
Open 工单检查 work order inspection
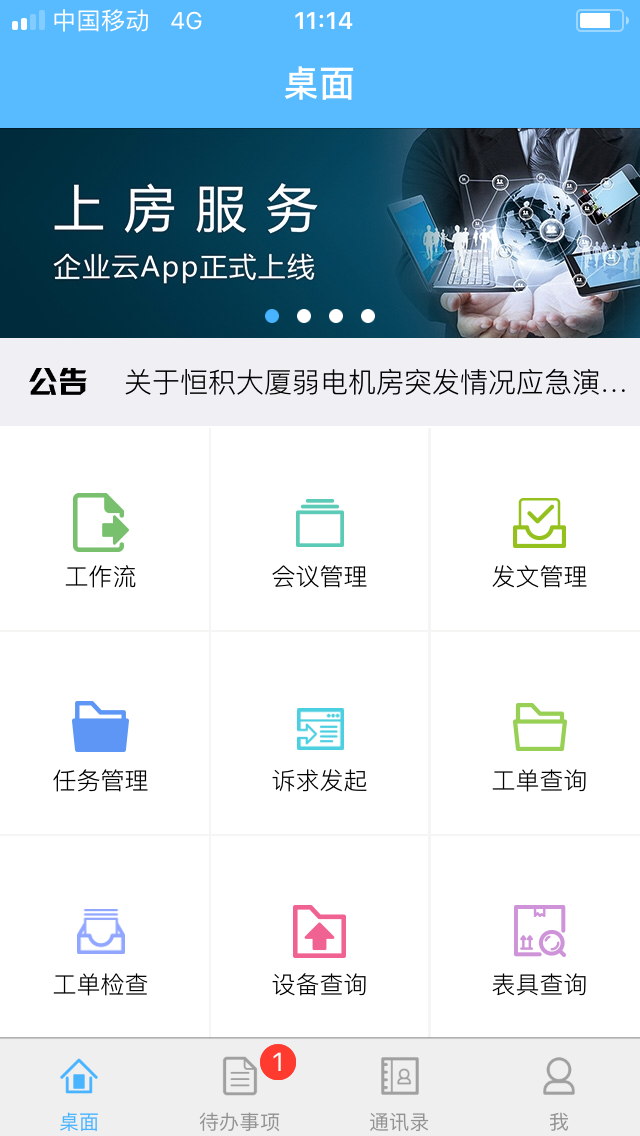101,948
